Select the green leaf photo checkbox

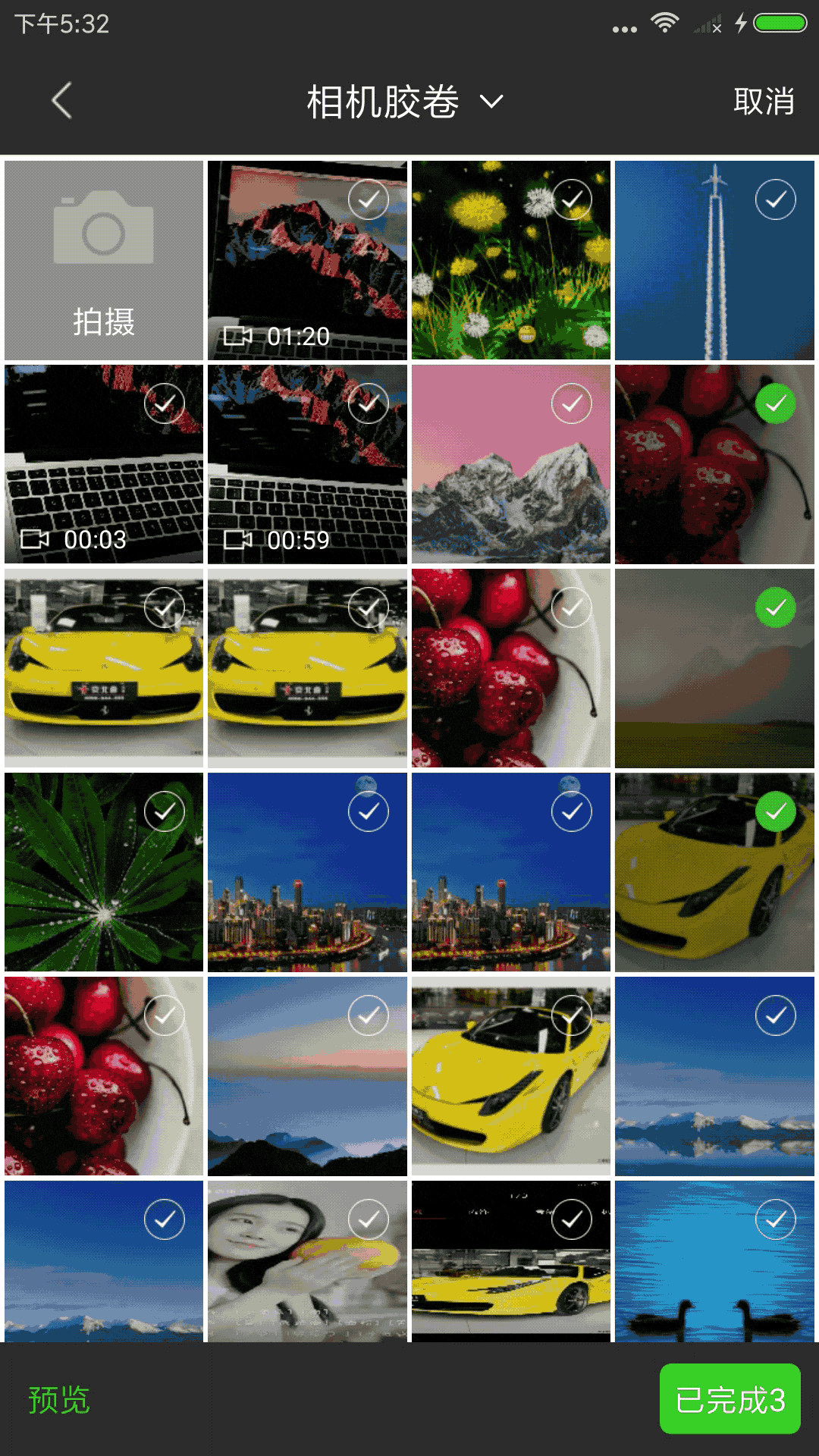tap(165, 811)
